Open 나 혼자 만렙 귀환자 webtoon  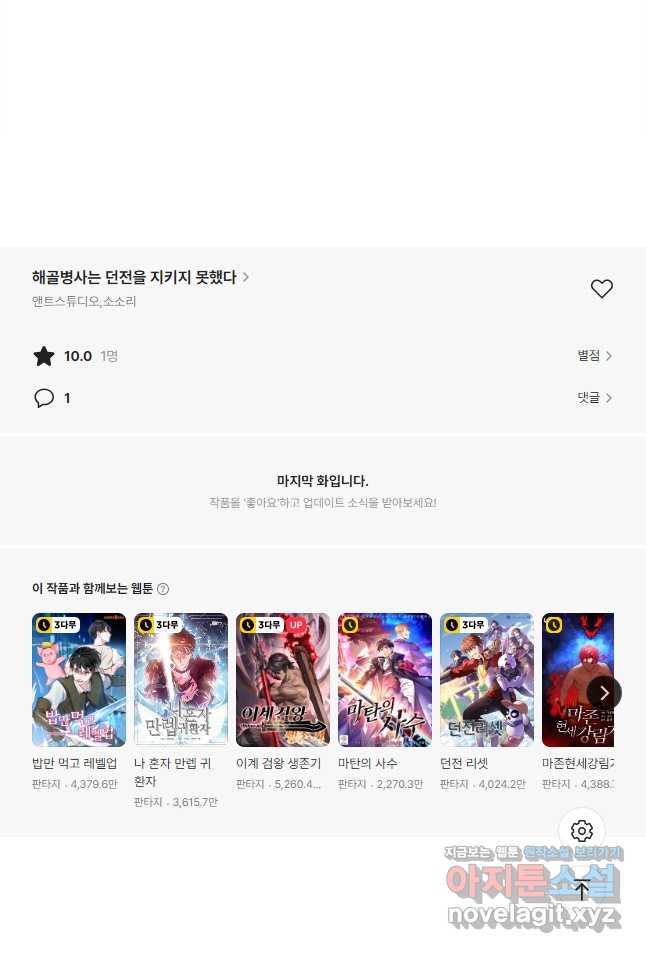(x=181, y=680)
